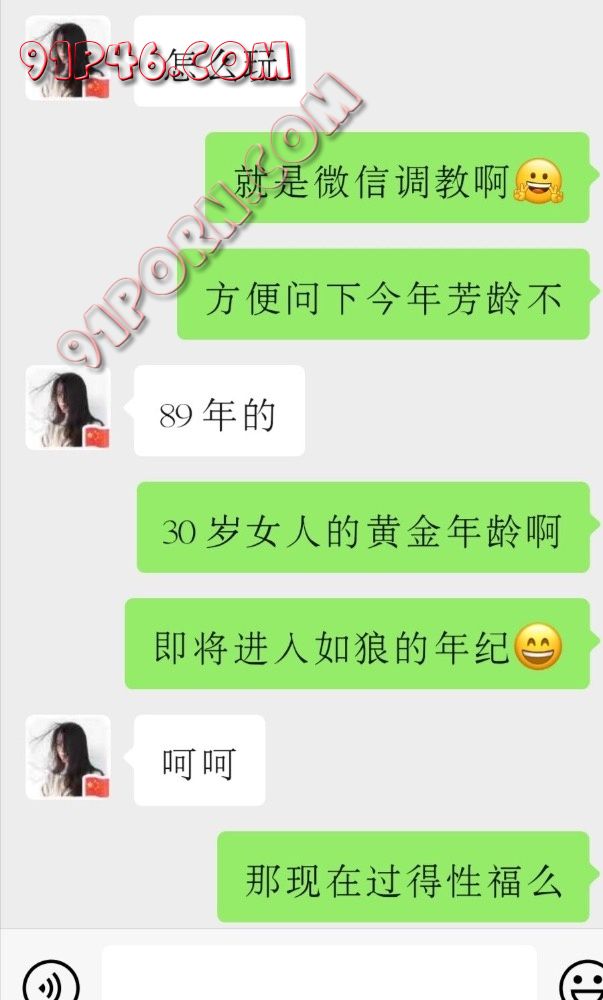This screenshot has height=1000, width=603.
Task: Open contact avatar beside '89年的' message
Action: (67, 407)
